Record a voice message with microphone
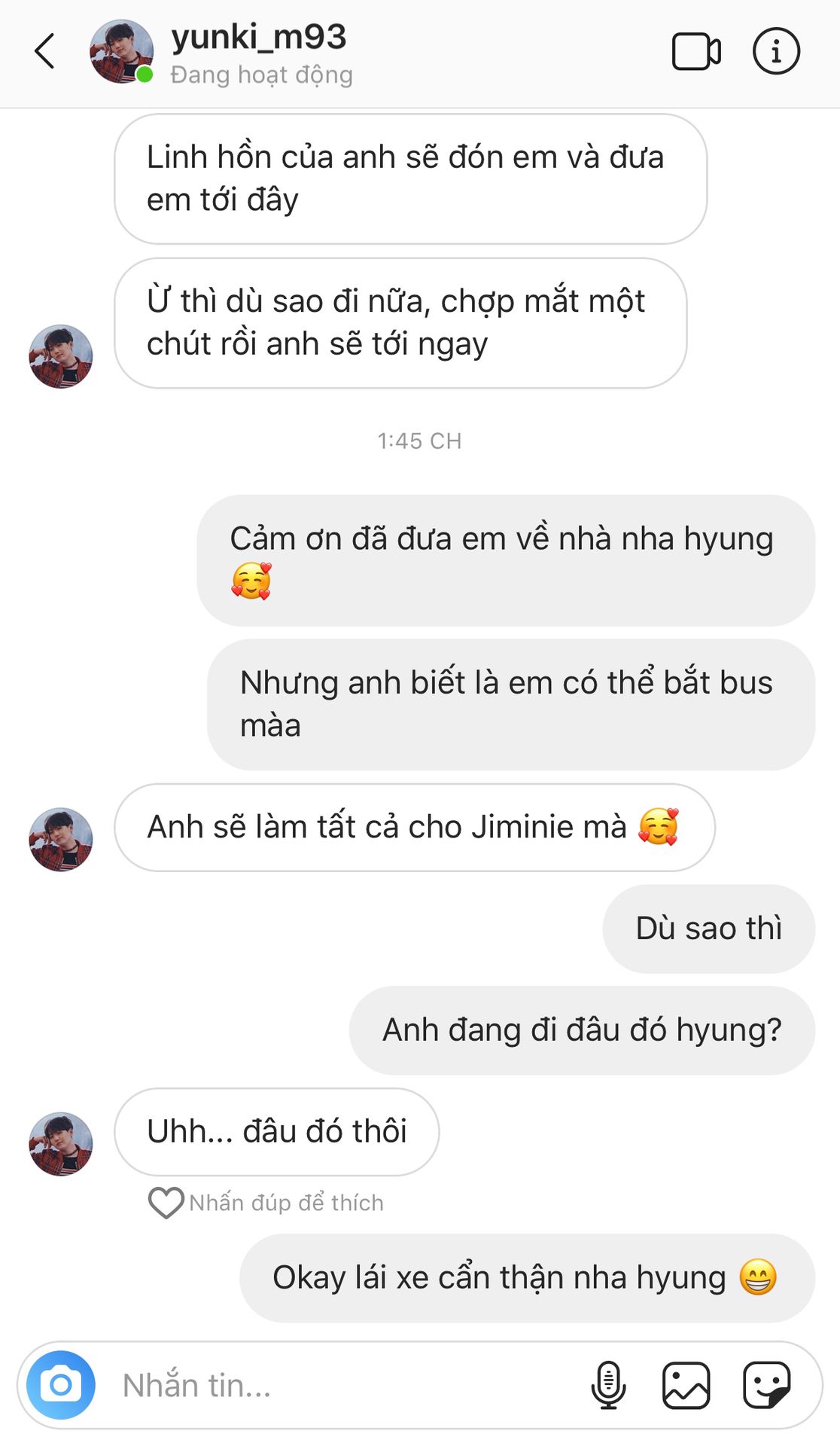 point(608,1384)
